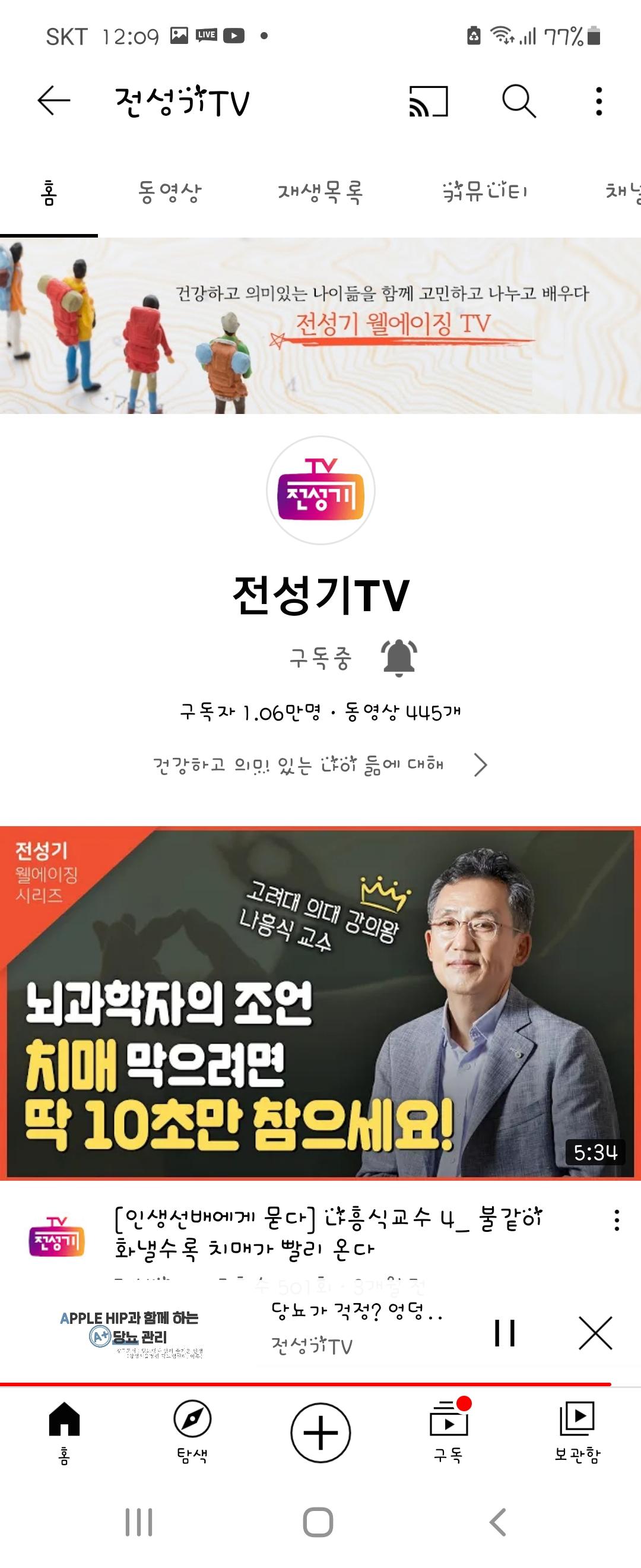Expand the channel description chevron
The width and height of the screenshot is (641, 1568).
pos(480,764)
